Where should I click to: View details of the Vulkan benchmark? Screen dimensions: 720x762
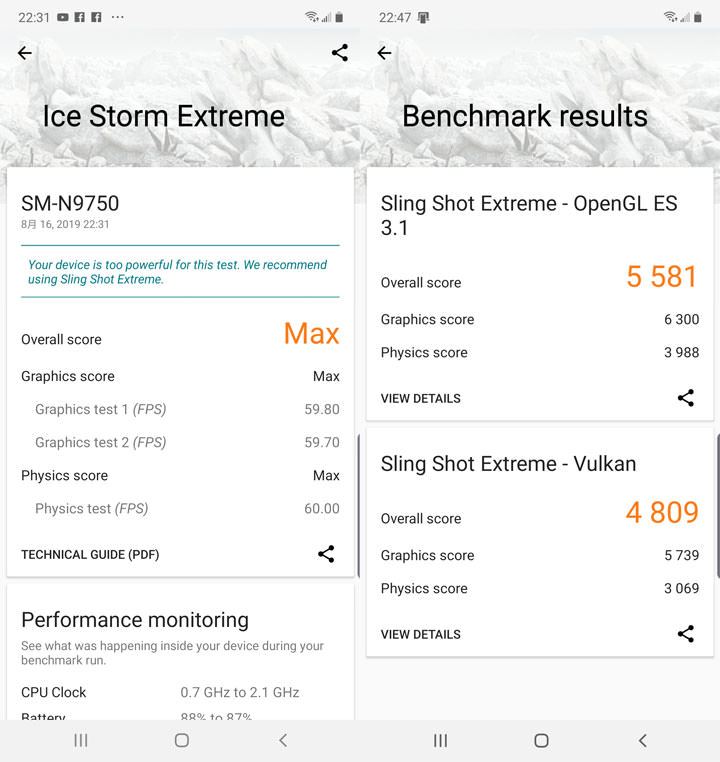[420, 634]
